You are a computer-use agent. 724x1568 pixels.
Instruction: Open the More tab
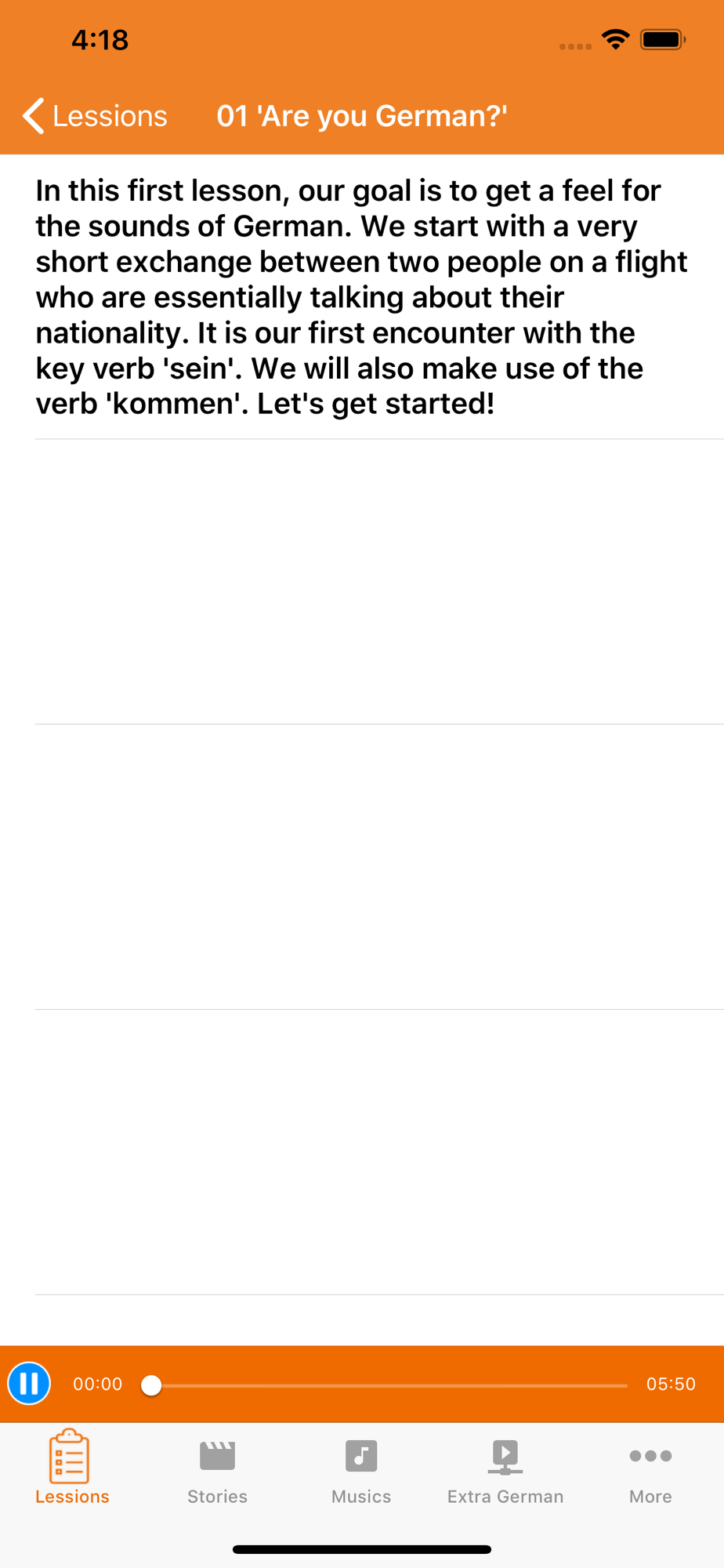(x=650, y=1473)
